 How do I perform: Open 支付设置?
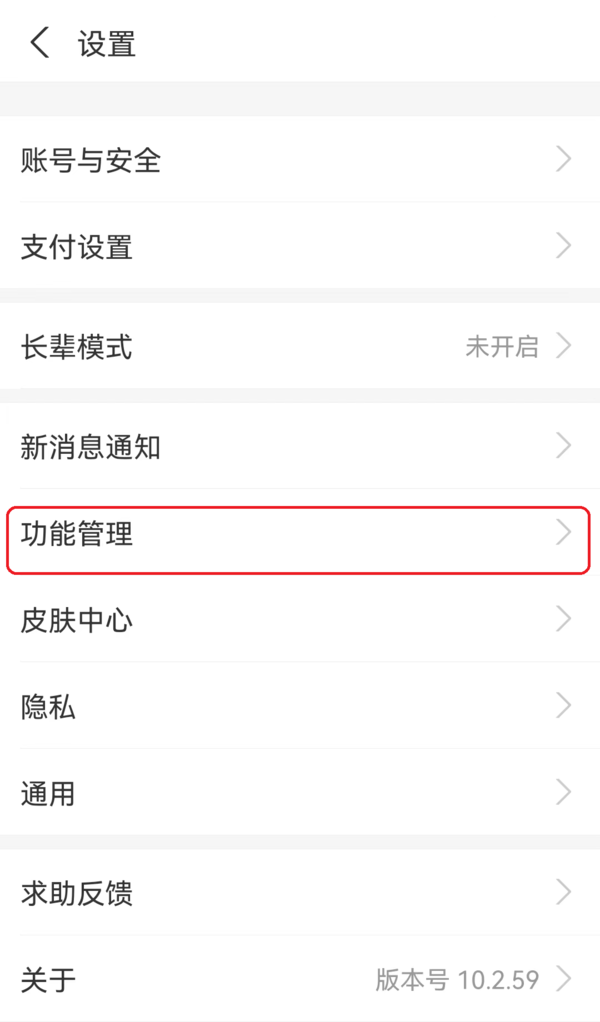coord(300,247)
